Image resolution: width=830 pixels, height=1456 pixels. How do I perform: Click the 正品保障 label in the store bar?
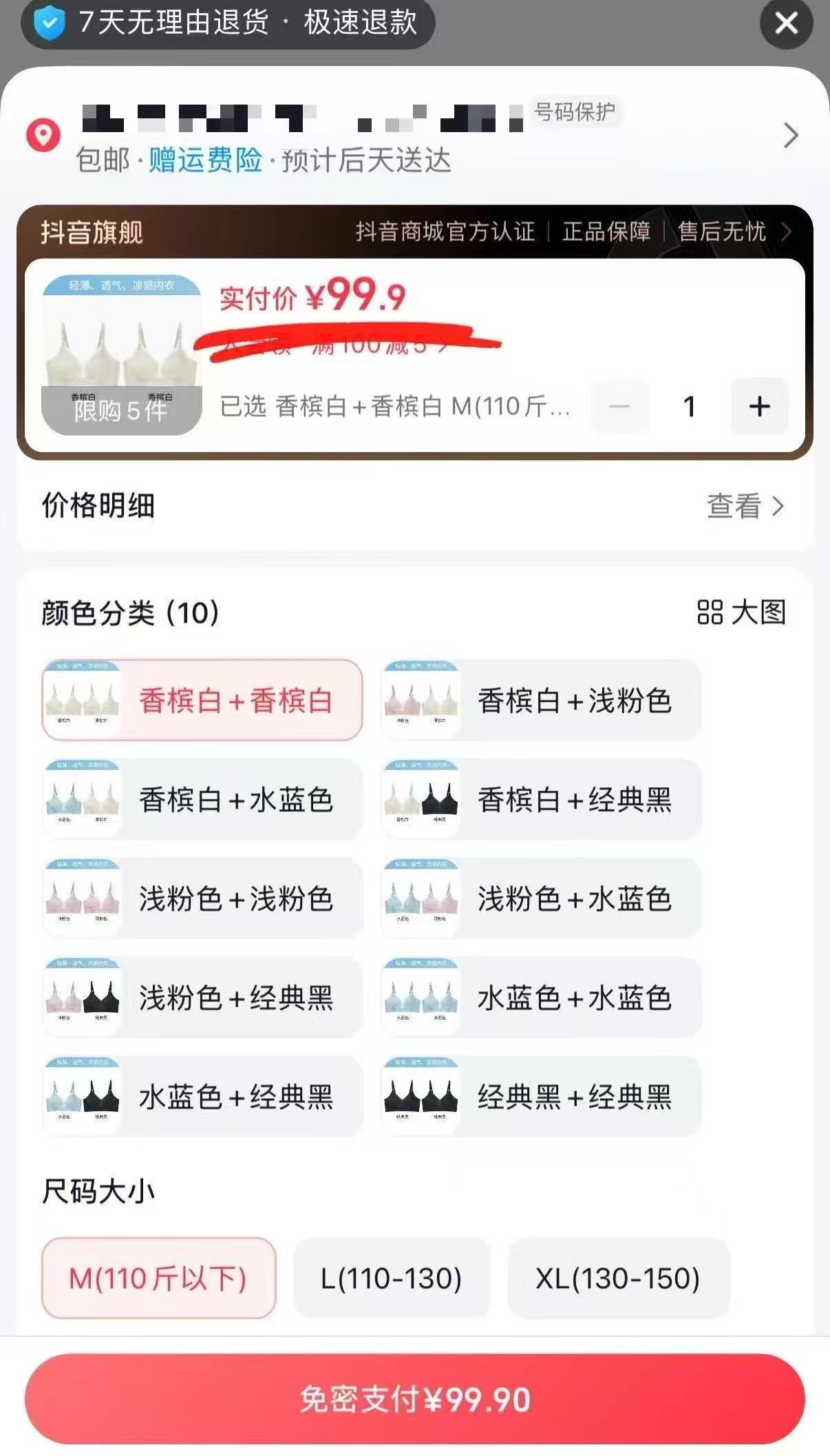pos(606,232)
